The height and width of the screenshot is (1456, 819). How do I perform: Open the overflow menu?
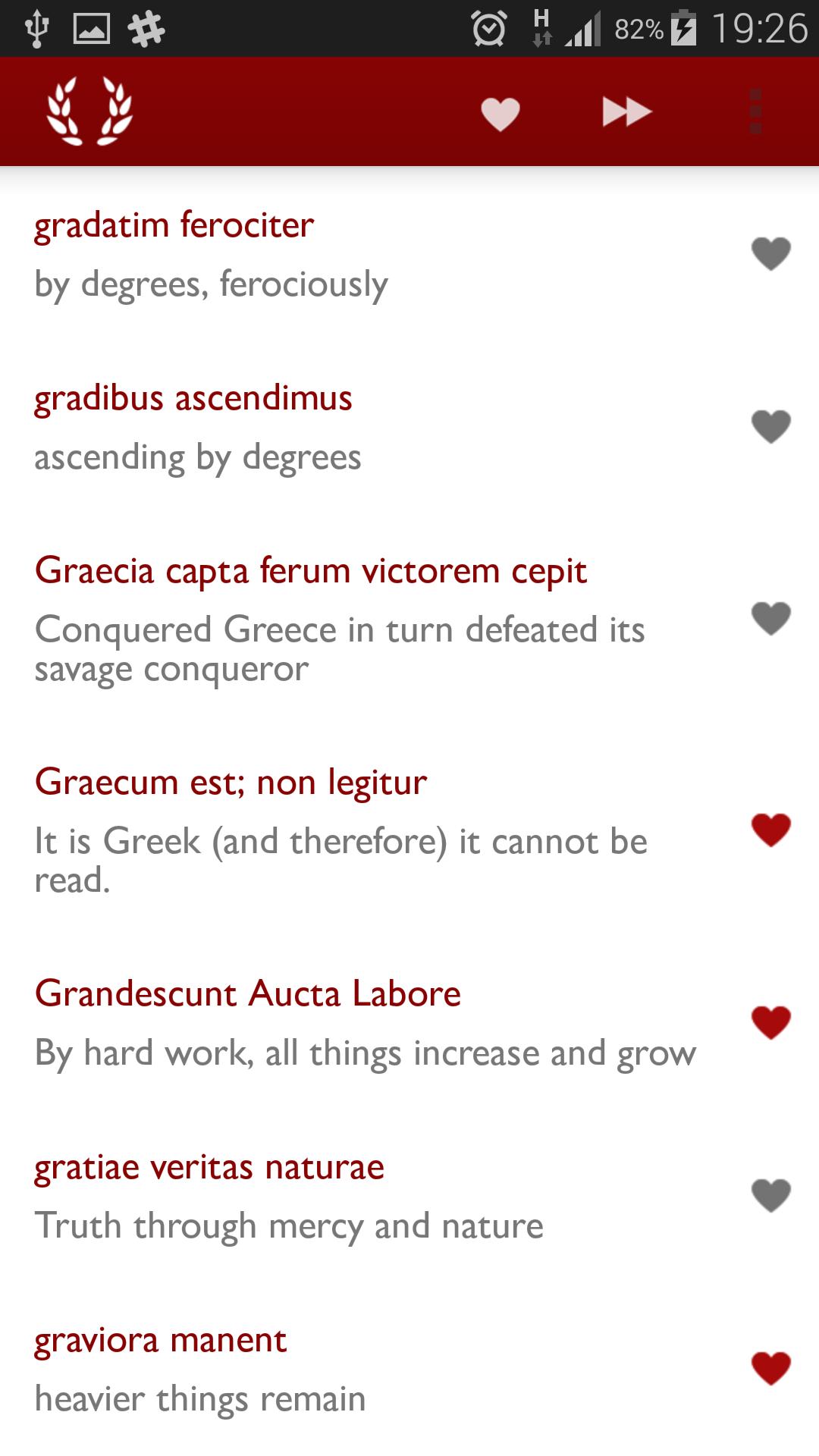click(x=755, y=112)
